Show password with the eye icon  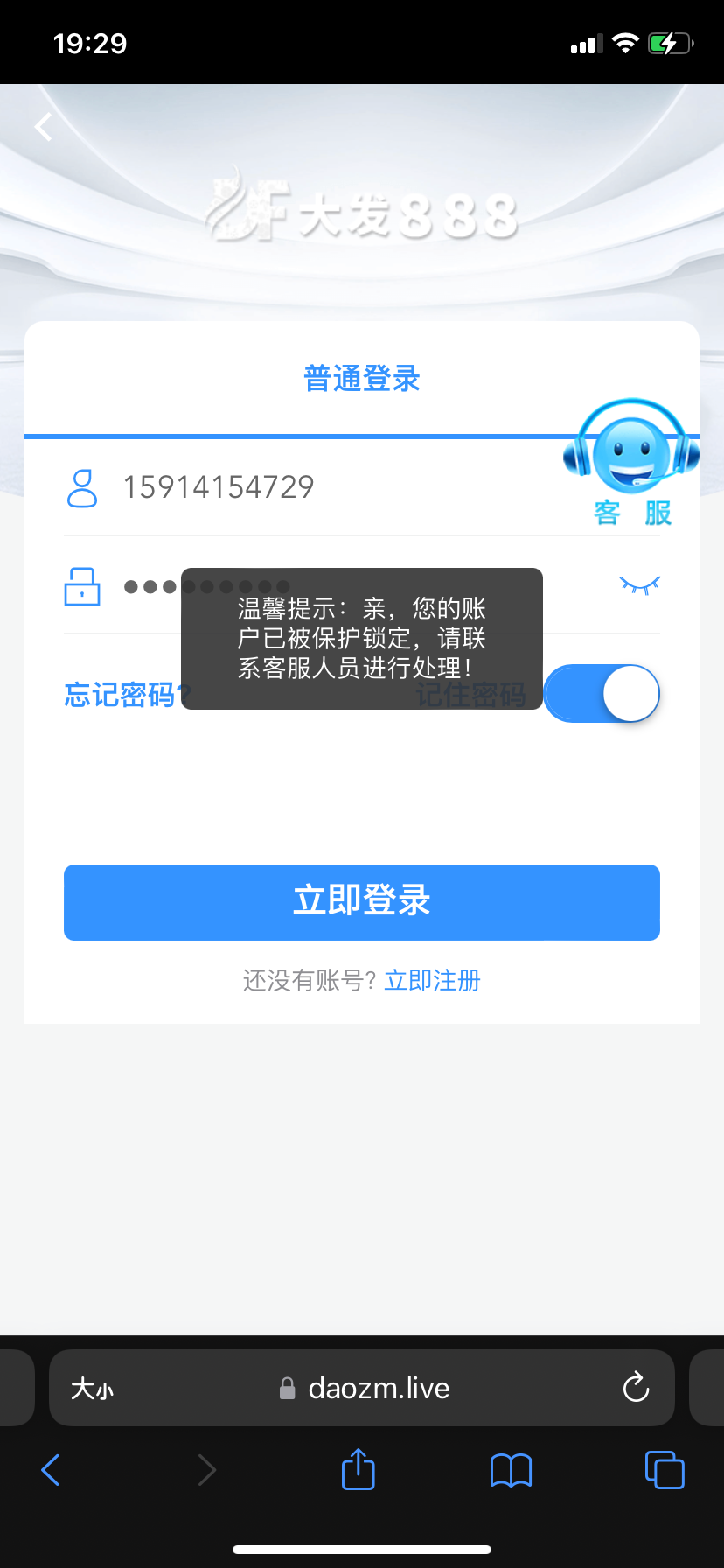[x=639, y=584]
